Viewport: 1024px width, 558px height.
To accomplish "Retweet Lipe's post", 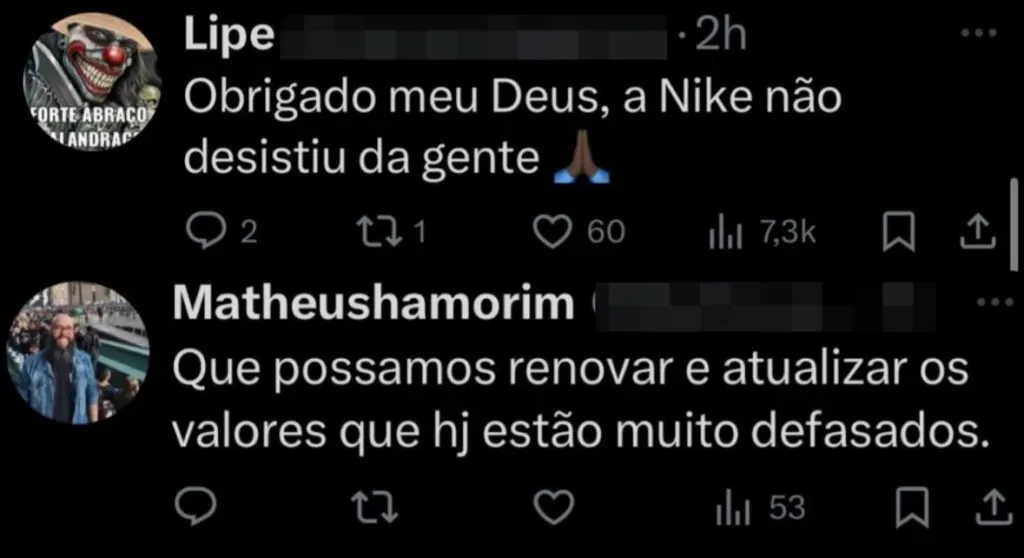I will (x=376, y=233).
